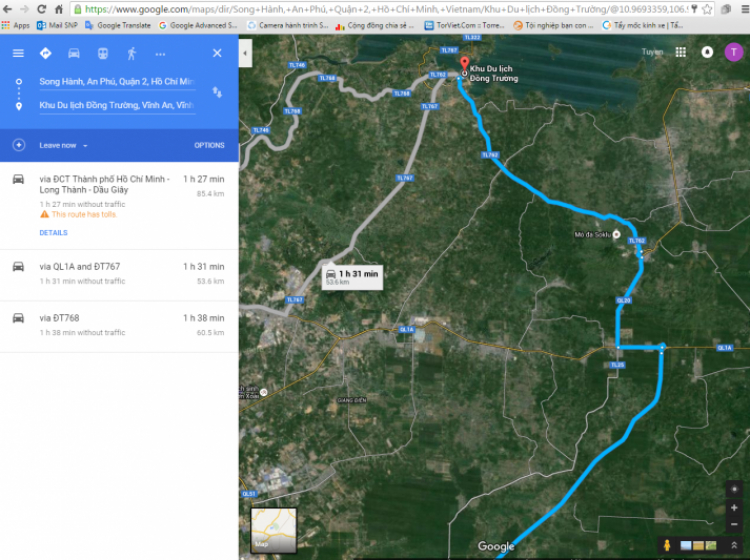Reverse starting point and destination
This screenshot has width=750, height=560.
(x=217, y=93)
